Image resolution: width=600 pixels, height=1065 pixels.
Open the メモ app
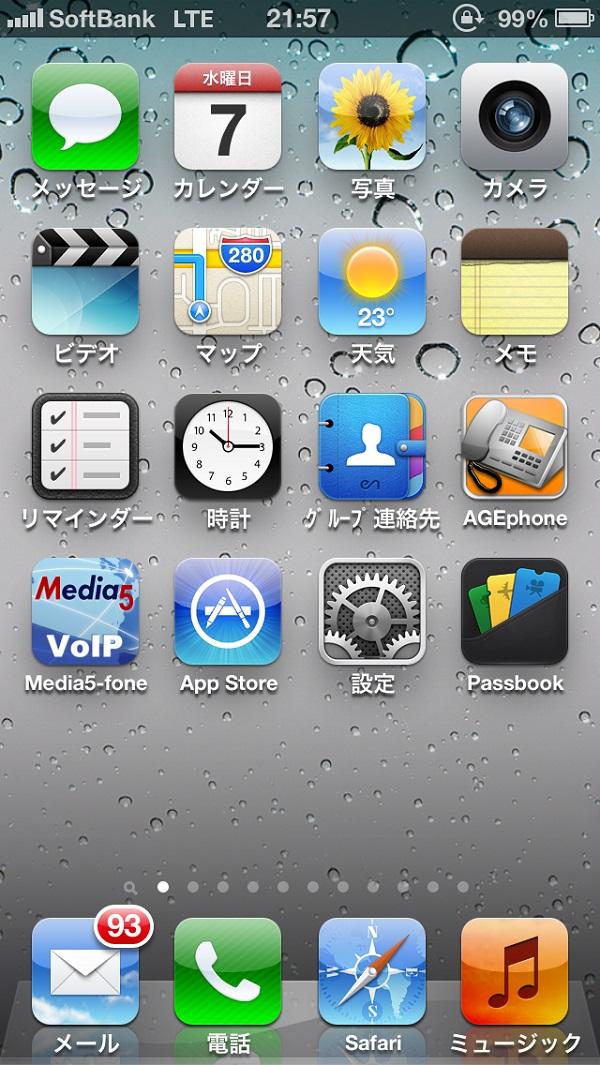point(515,282)
